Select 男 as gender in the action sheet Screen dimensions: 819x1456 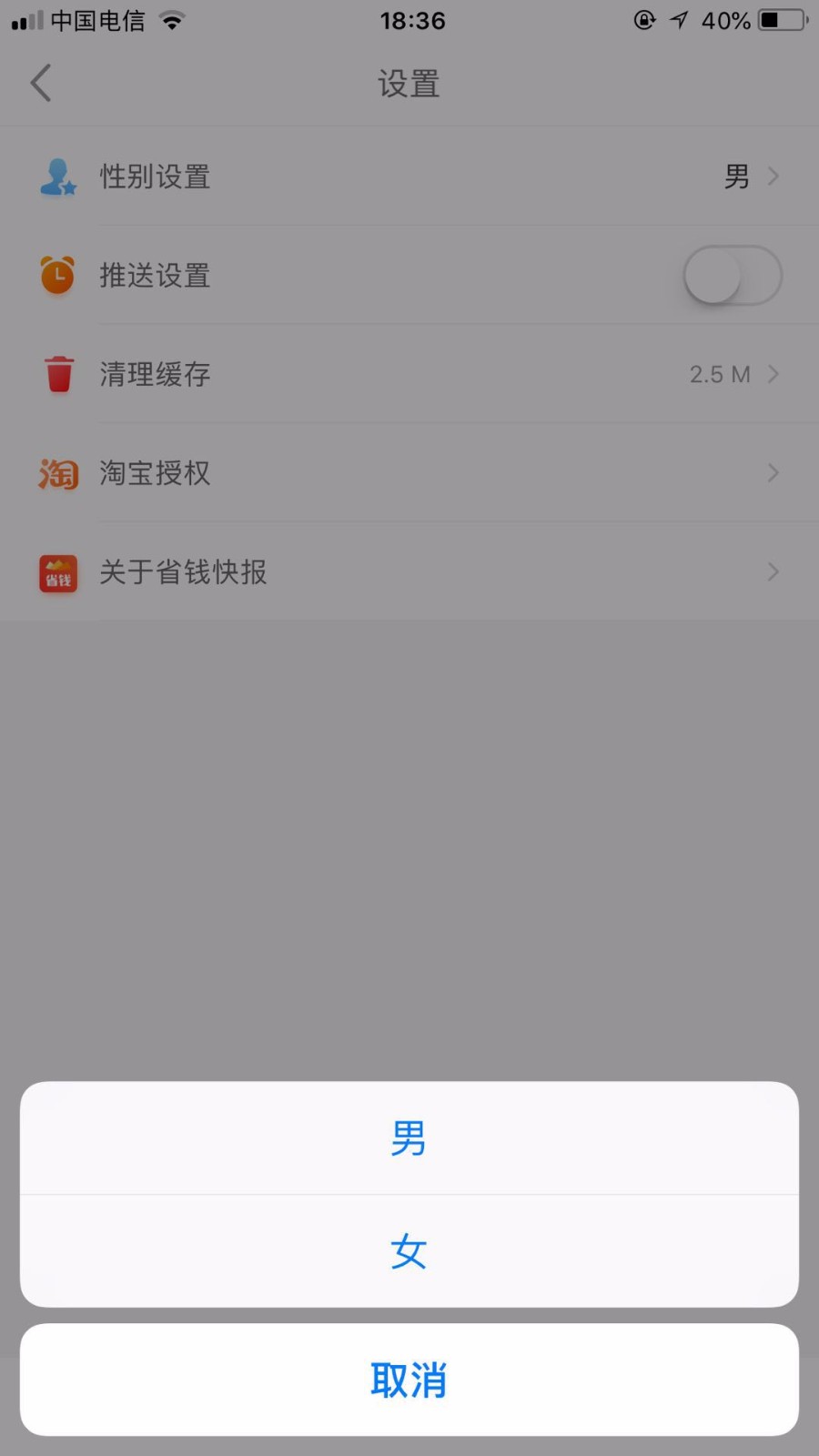[x=409, y=1137]
